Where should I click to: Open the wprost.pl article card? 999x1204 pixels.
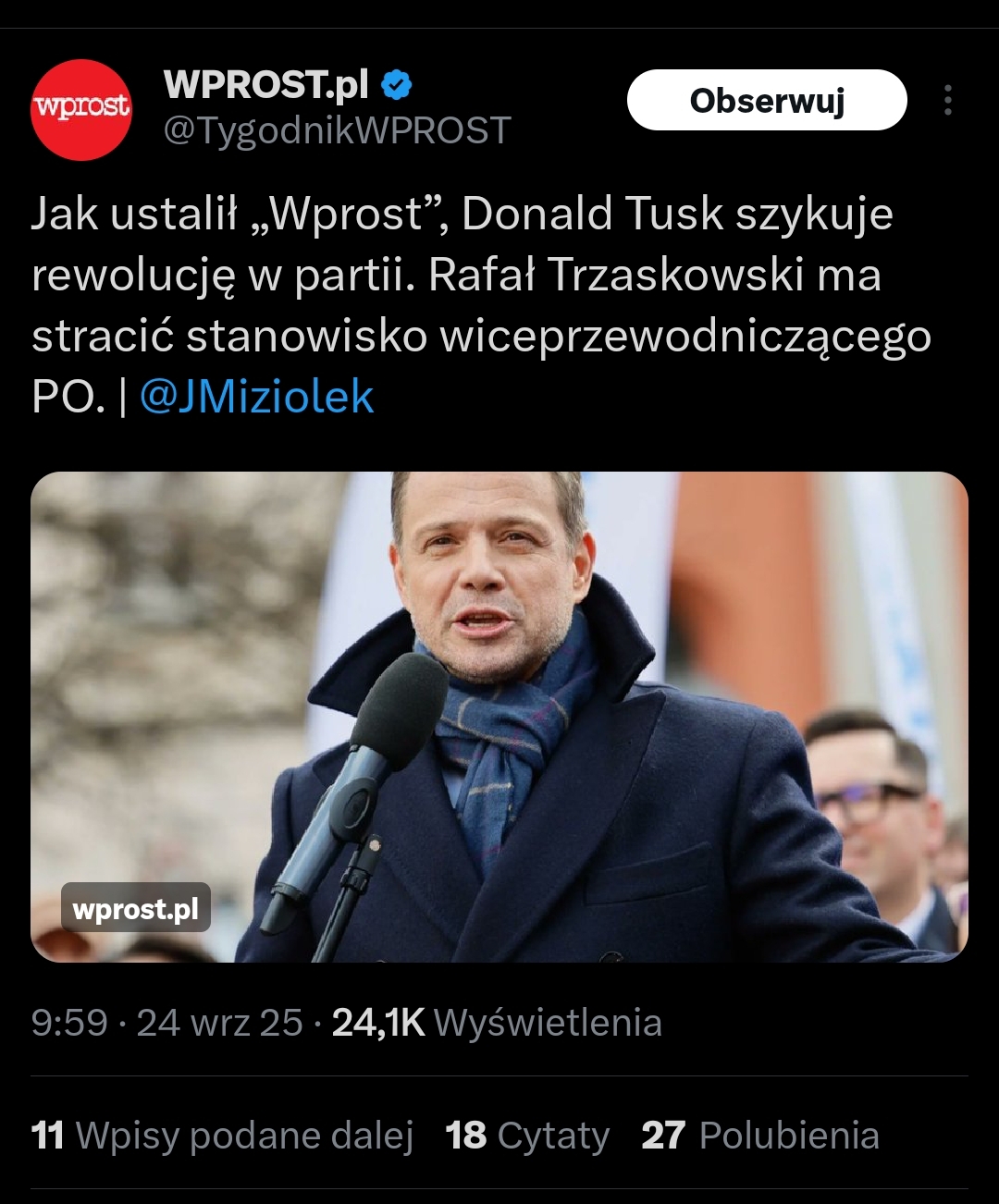(499, 717)
